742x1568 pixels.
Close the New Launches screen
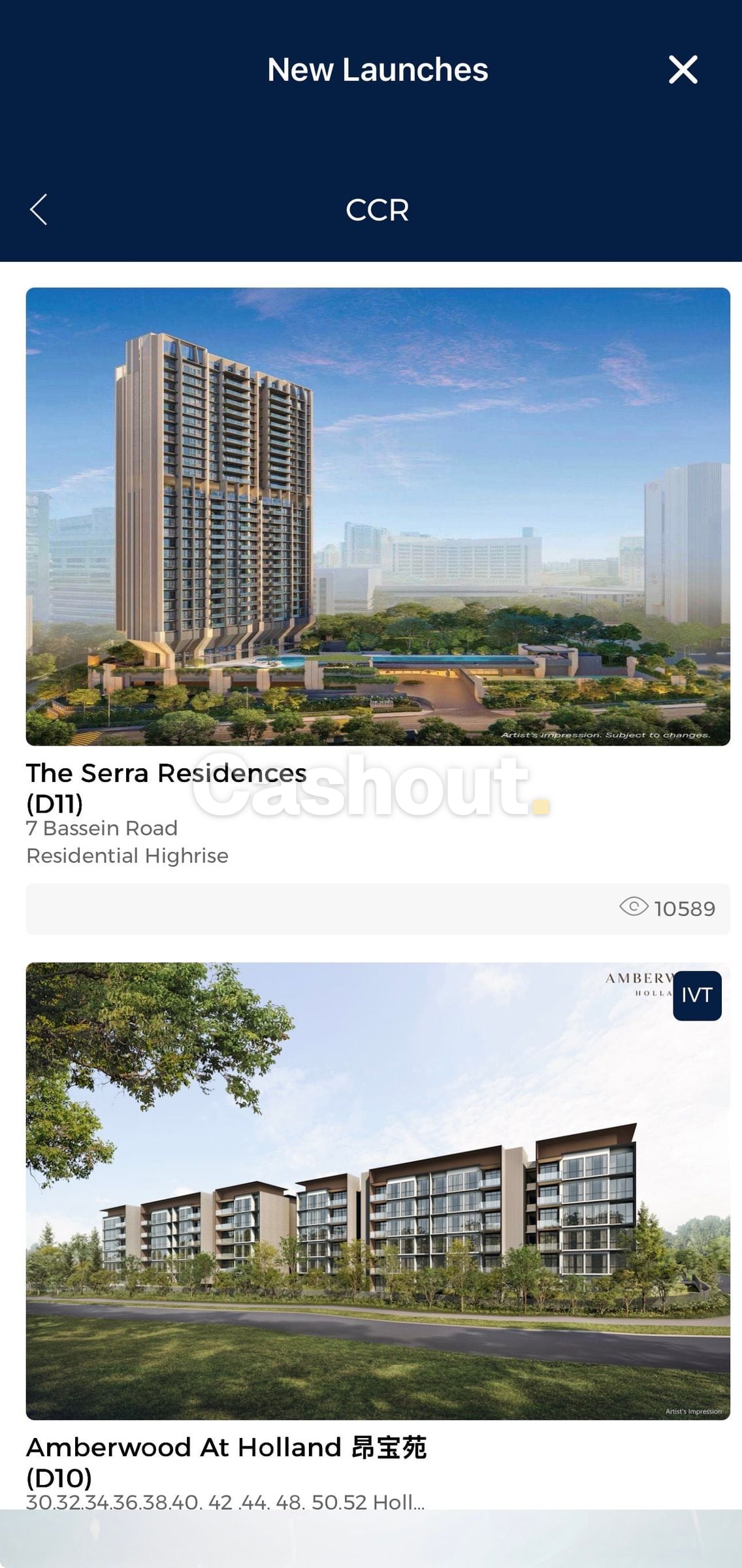coord(683,69)
